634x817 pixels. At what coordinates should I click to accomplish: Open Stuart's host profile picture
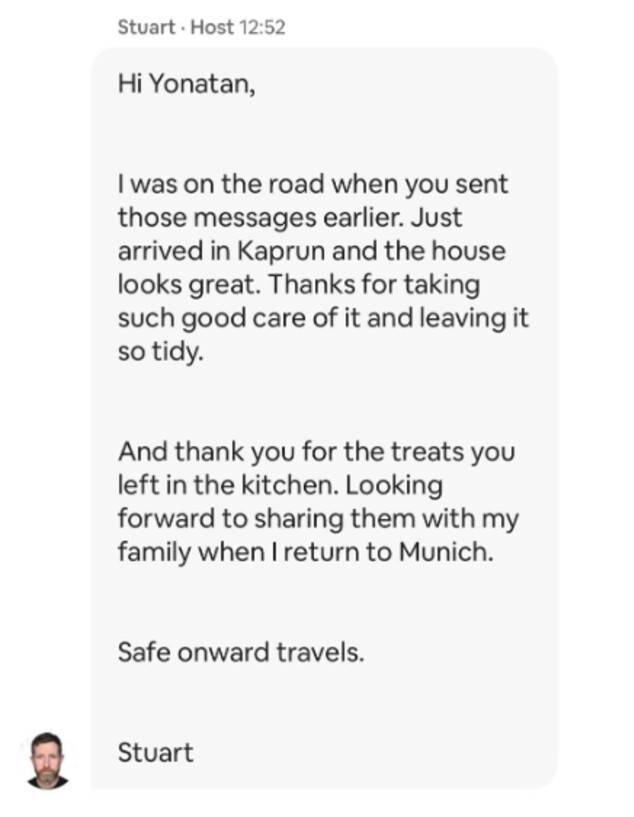click(47, 761)
